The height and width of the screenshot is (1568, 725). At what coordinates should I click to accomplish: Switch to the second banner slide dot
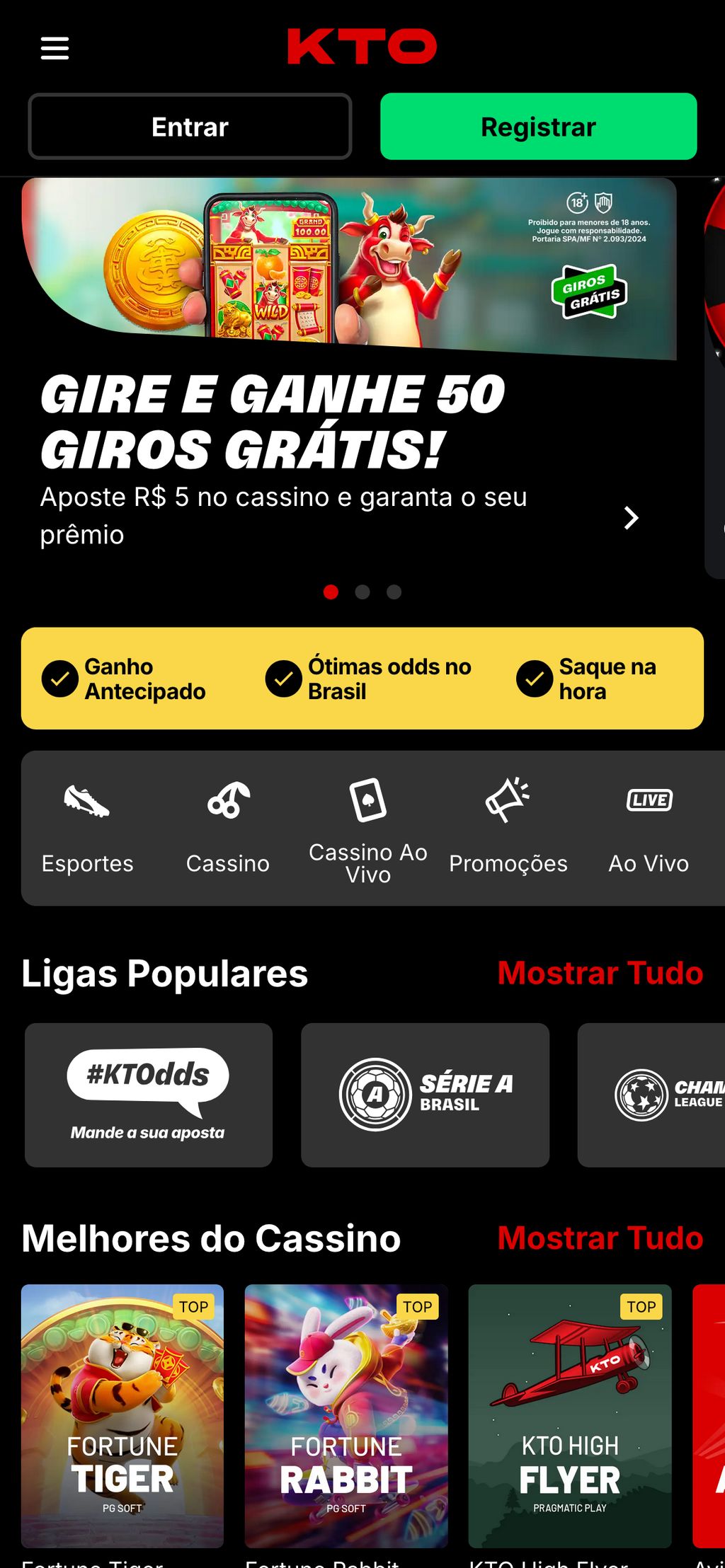[362, 592]
